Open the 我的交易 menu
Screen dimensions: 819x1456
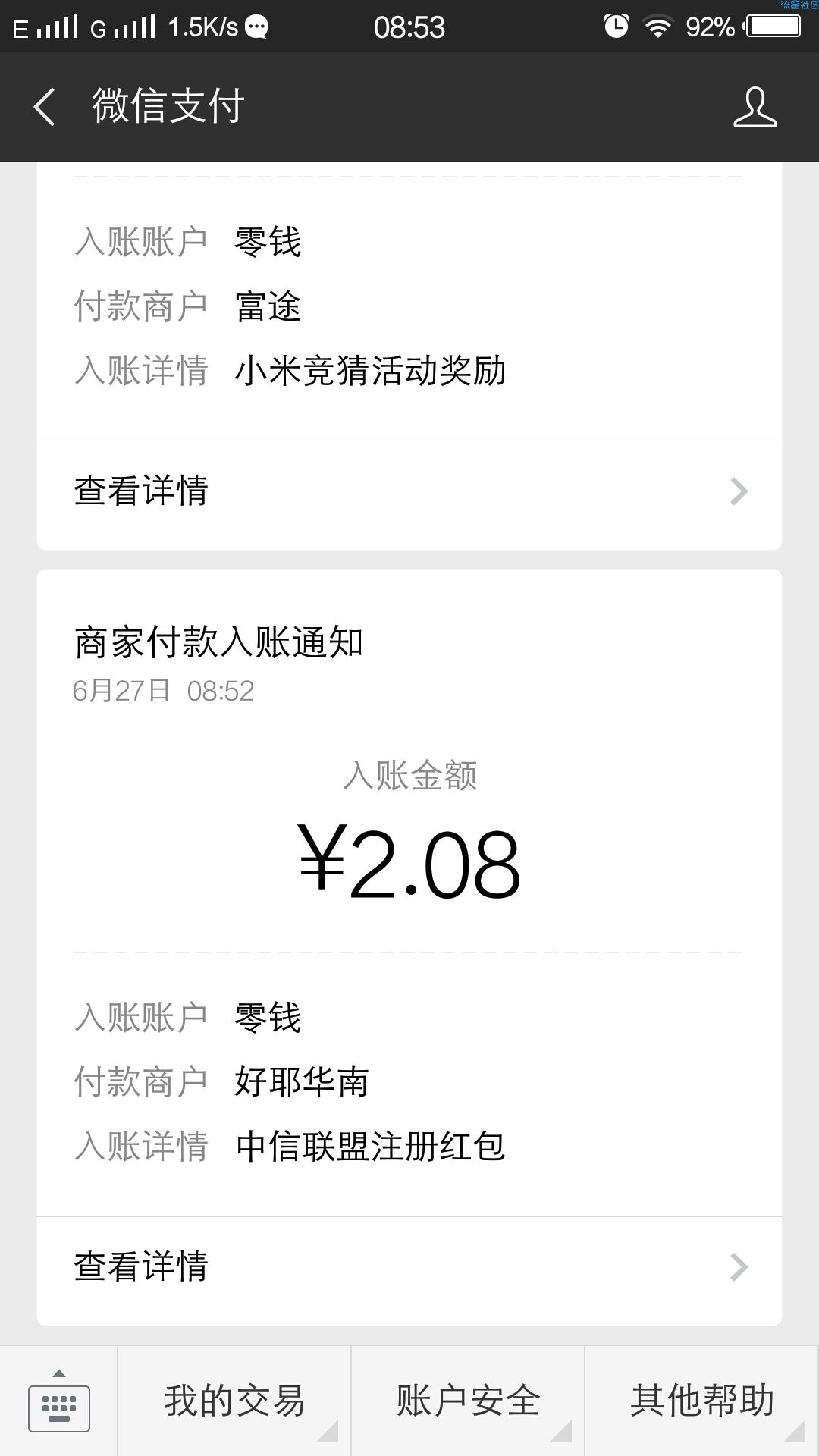coord(234,1401)
